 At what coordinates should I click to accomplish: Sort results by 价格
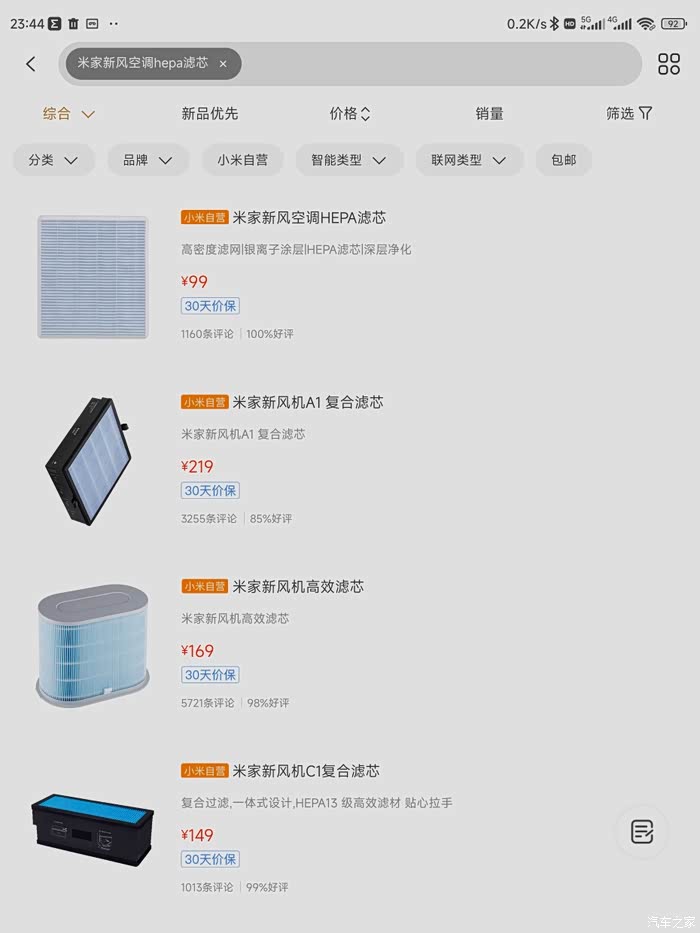[350, 114]
